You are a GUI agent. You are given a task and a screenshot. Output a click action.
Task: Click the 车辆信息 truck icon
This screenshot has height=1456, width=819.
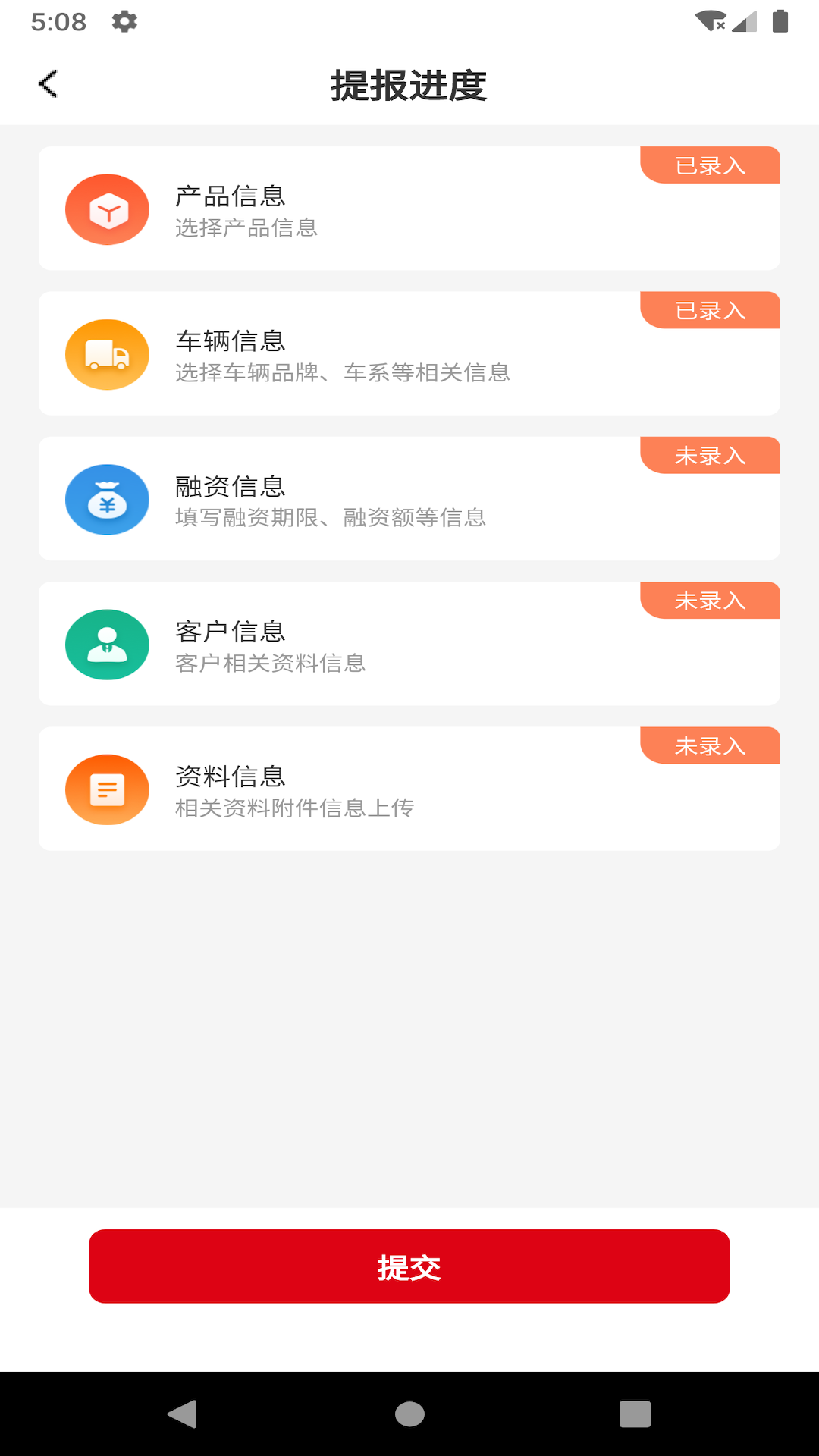pyautogui.click(x=107, y=354)
